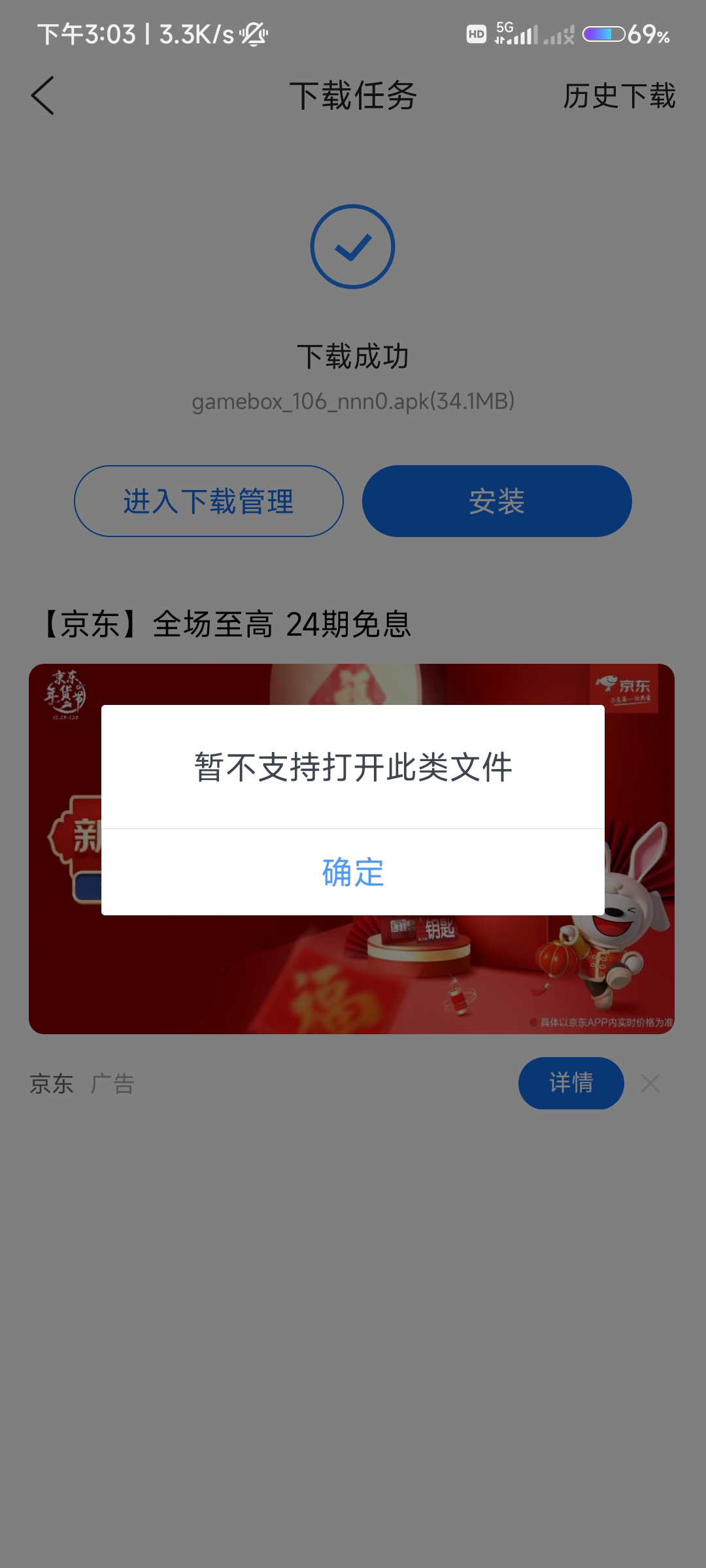
Task: Dismiss the 京东 advertisement
Action: [x=650, y=1083]
